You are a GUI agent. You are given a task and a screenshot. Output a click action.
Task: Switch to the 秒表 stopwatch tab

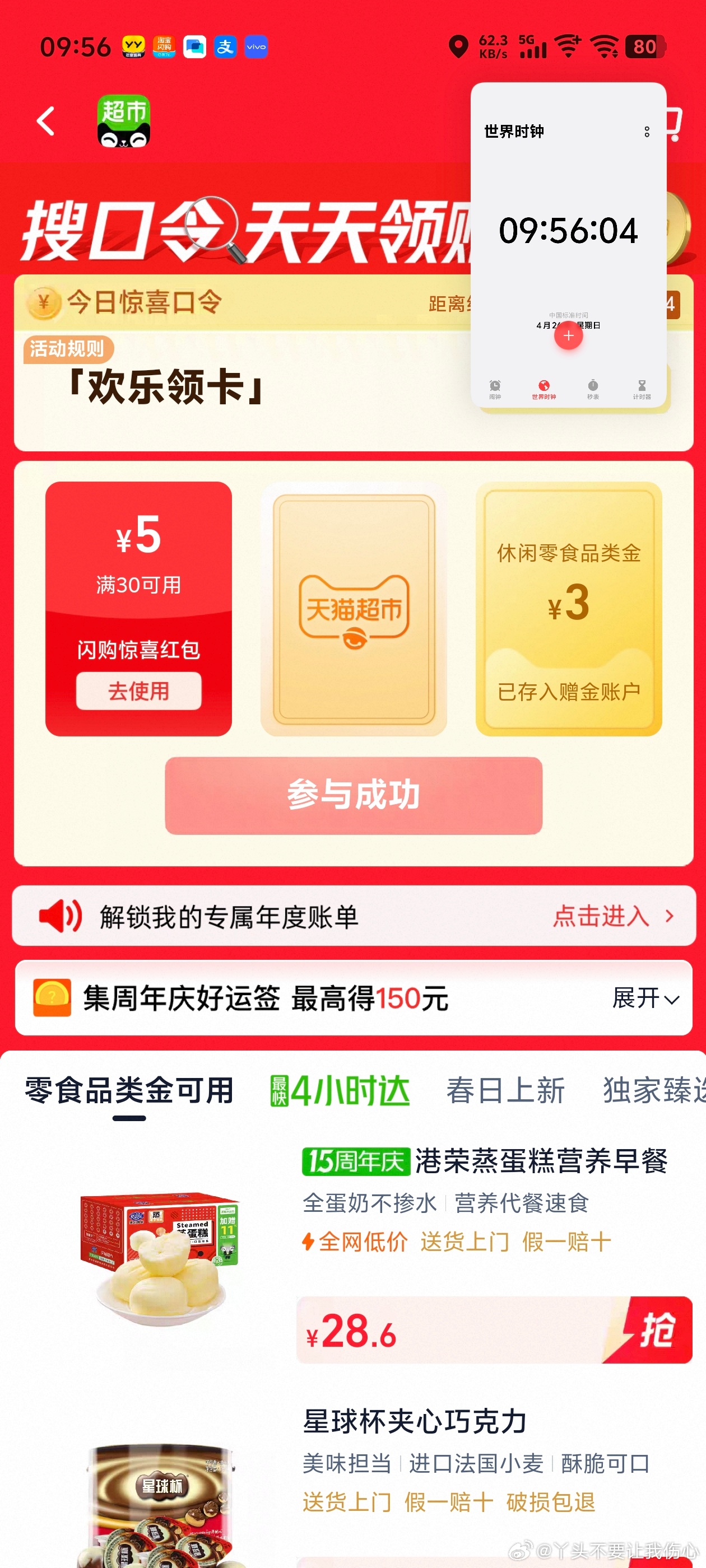(x=593, y=389)
